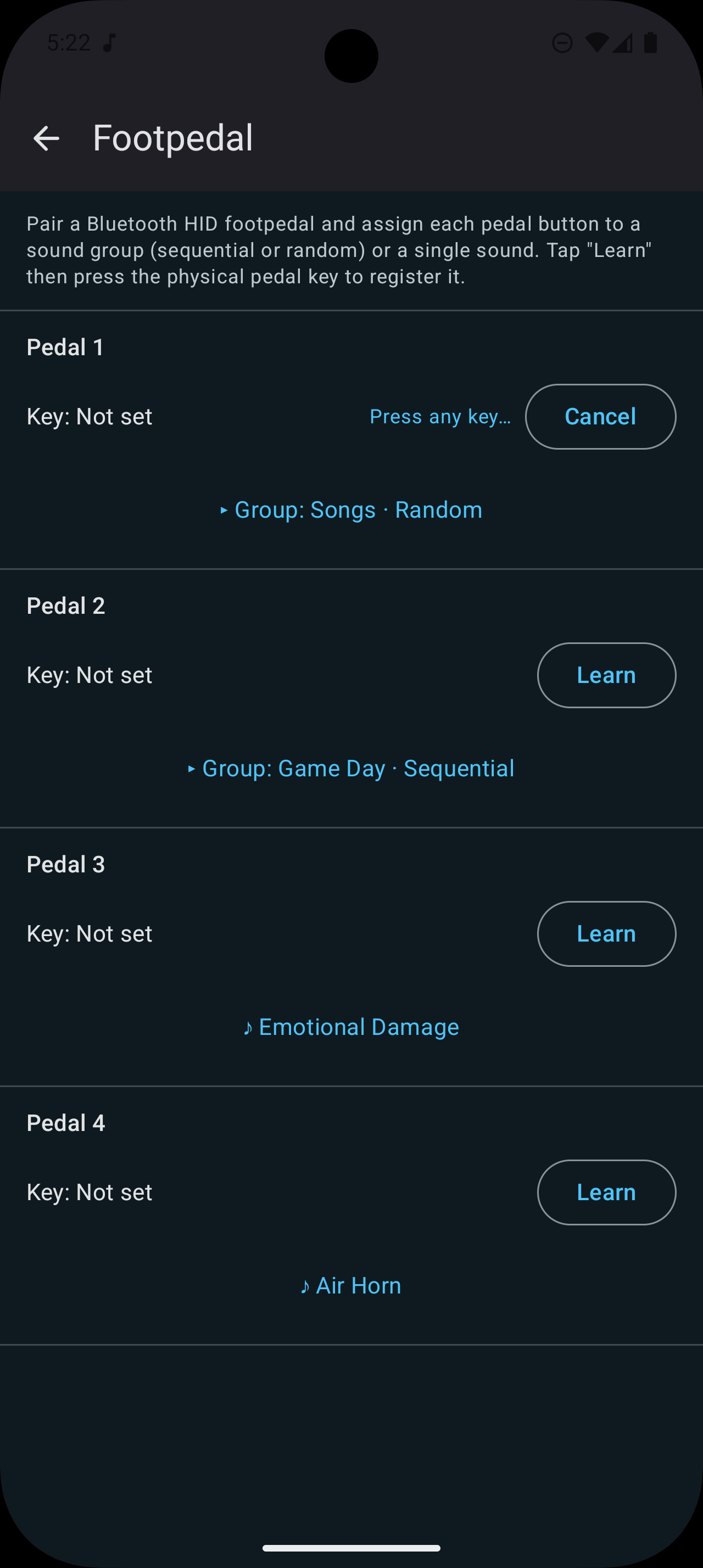Tap the music note icon next to the clock
Viewport: 703px width, 1568px height.
[x=109, y=43]
